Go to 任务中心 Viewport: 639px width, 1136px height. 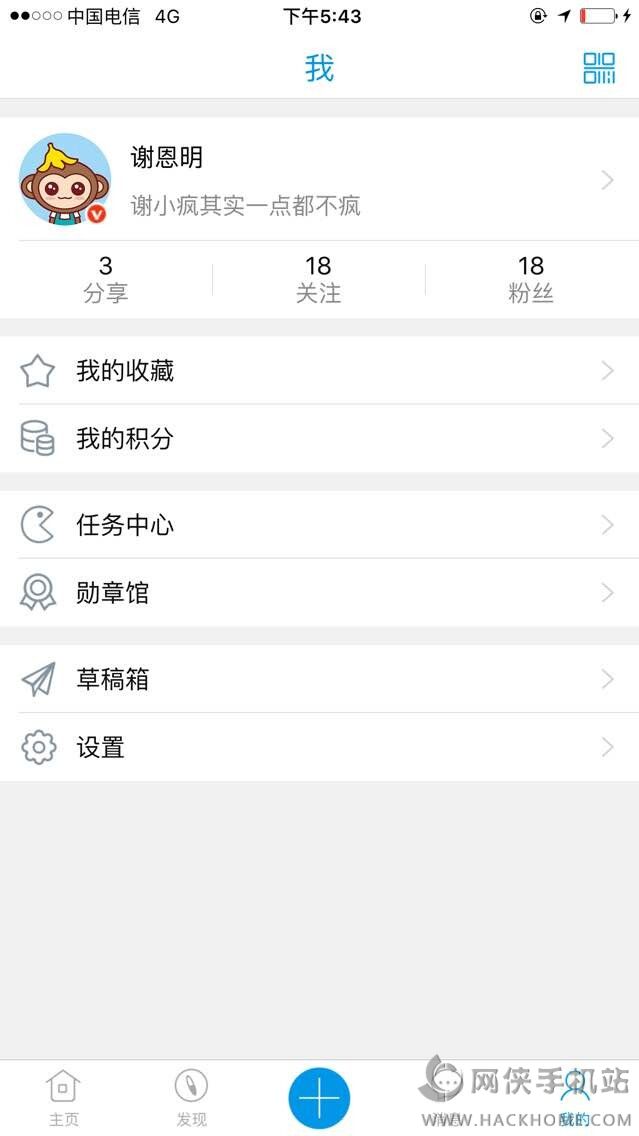coord(319,525)
